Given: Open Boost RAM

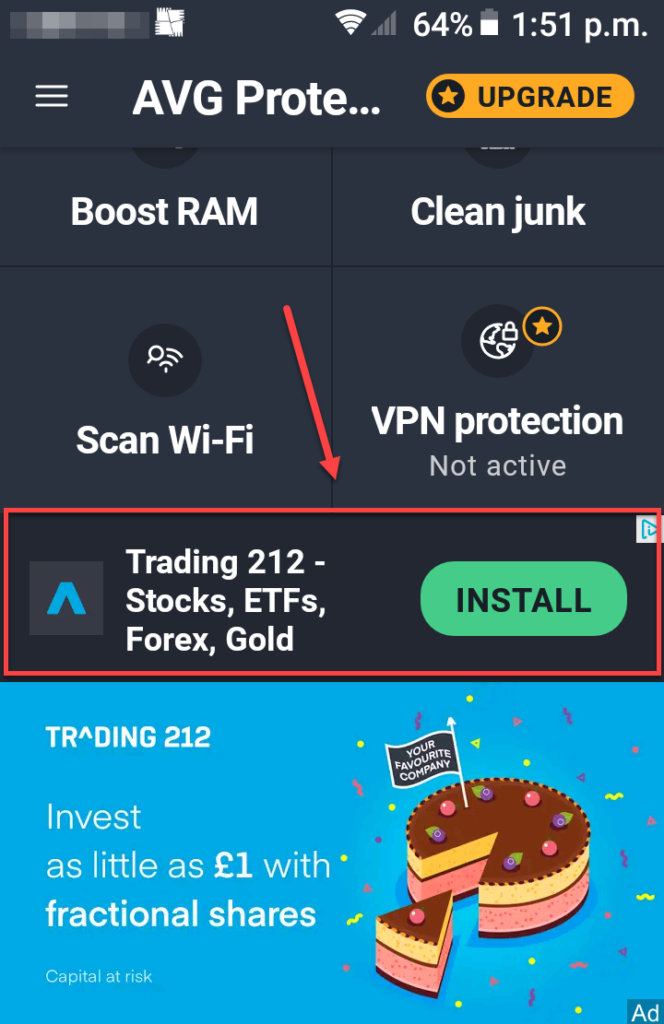Looking at the screenshot, I should (165, 205).
